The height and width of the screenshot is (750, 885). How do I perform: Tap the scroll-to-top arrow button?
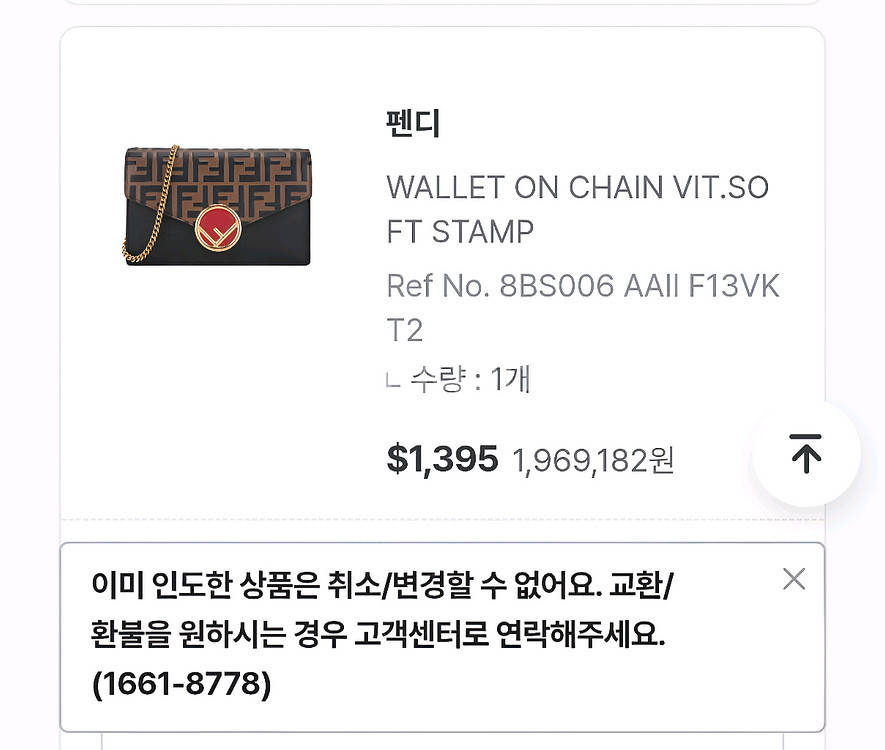click(806, 454)
